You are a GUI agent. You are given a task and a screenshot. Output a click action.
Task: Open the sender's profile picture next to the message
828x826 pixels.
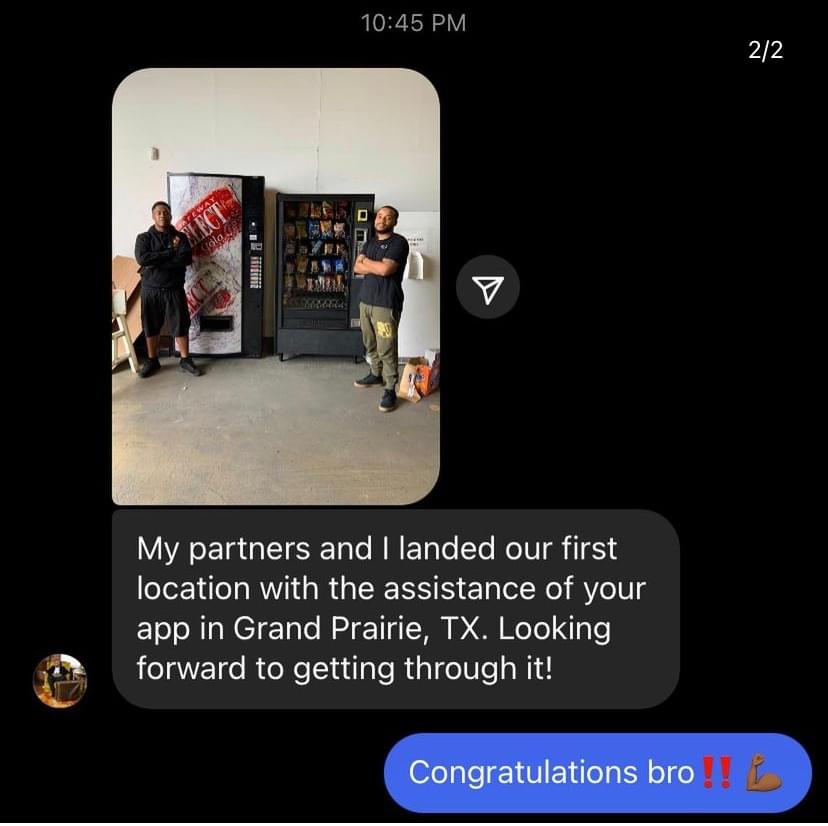point(60,681)
